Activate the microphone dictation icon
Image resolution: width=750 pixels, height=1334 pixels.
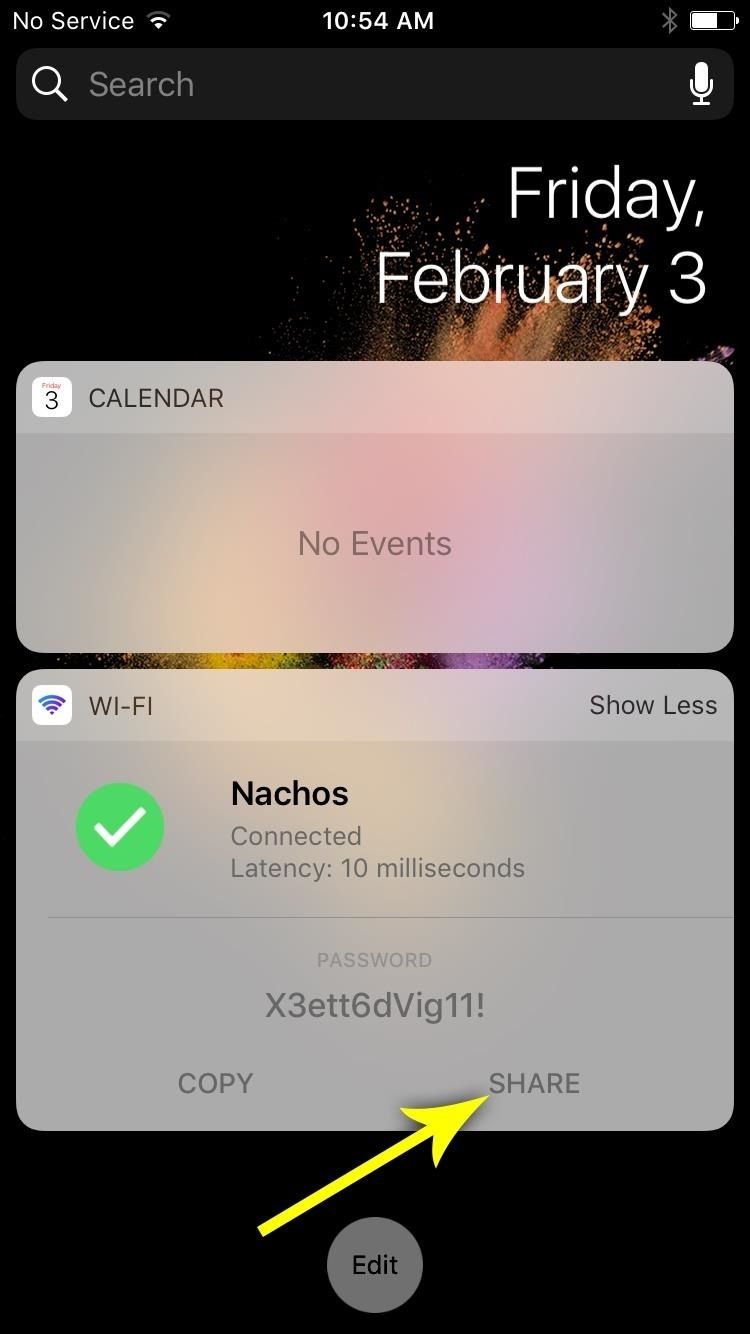701,85
